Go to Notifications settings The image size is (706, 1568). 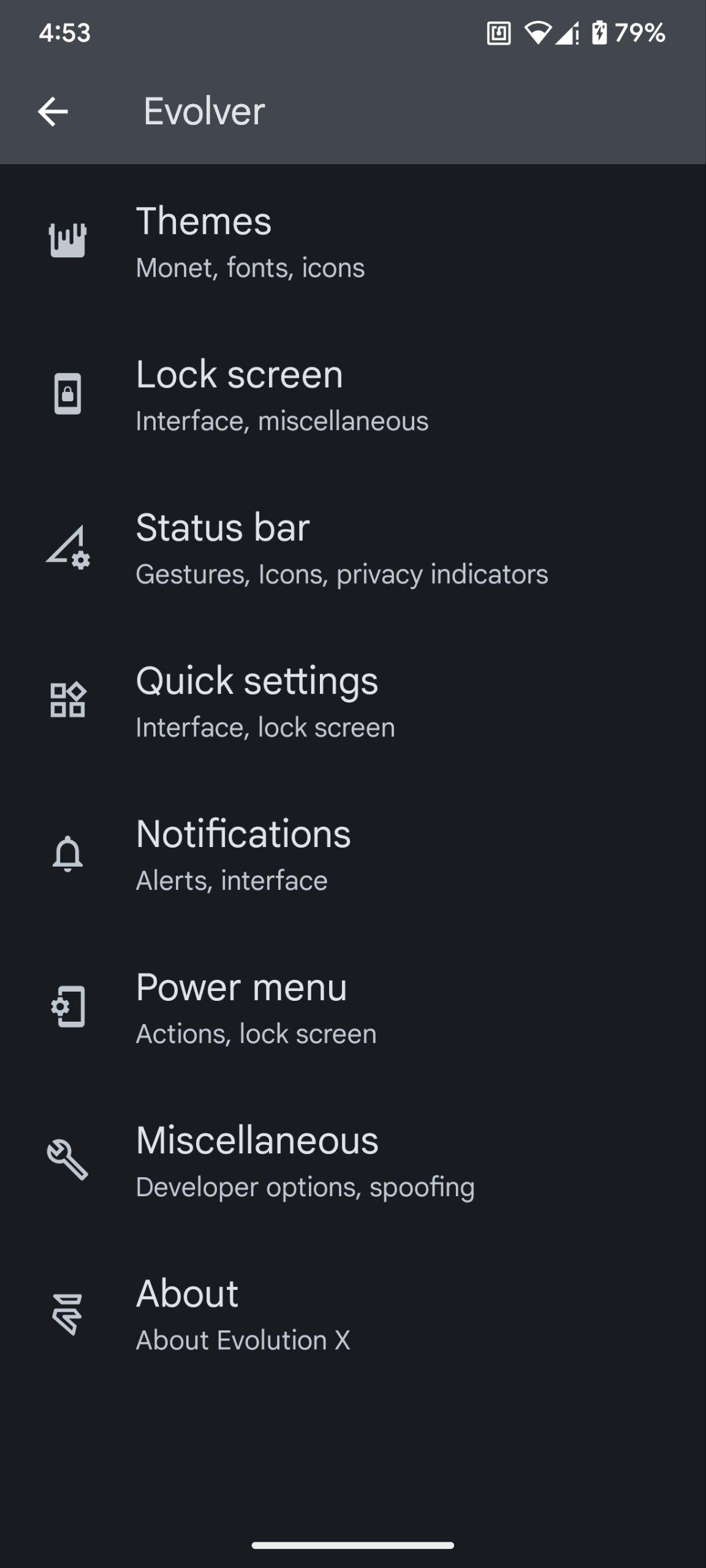pyautogui.click(x=353, y=854)
